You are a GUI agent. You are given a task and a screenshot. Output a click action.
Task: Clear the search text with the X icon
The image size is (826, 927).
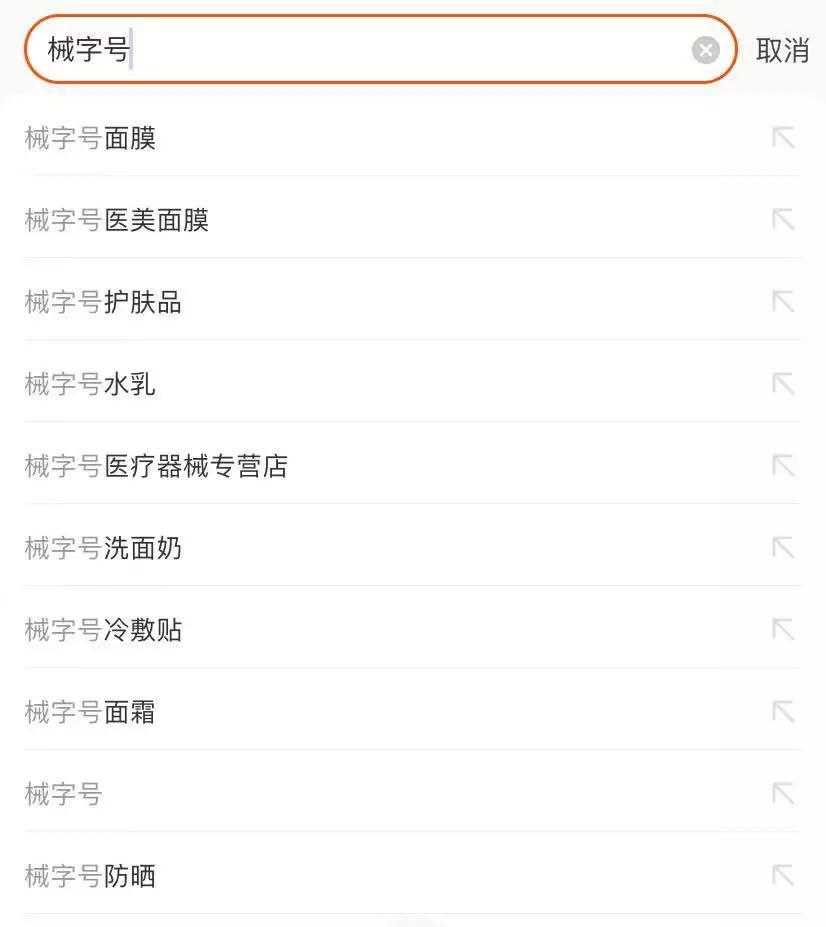pyautogui.click(x=706, y=50)
